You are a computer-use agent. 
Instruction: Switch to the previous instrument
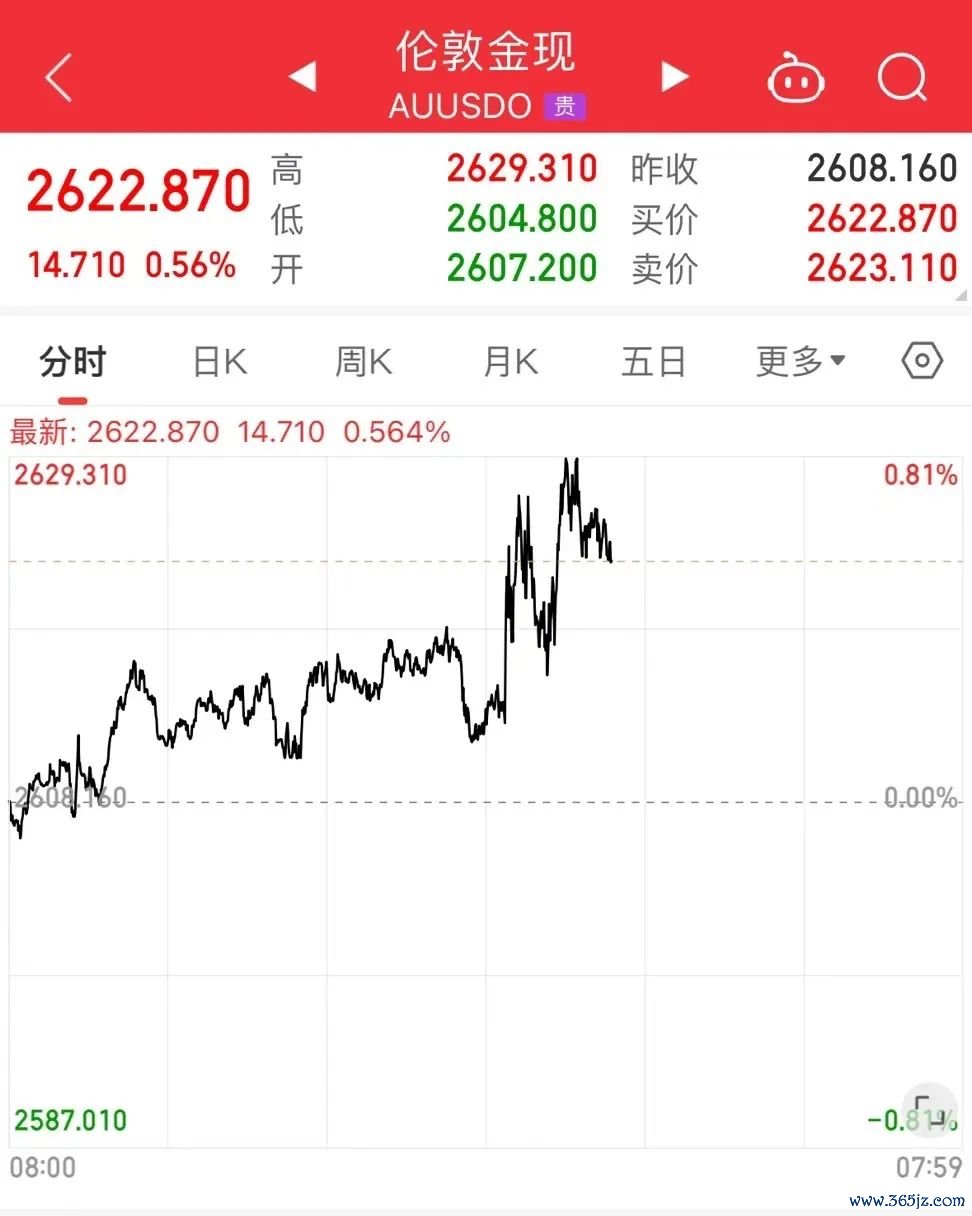(x=302, y=76)
